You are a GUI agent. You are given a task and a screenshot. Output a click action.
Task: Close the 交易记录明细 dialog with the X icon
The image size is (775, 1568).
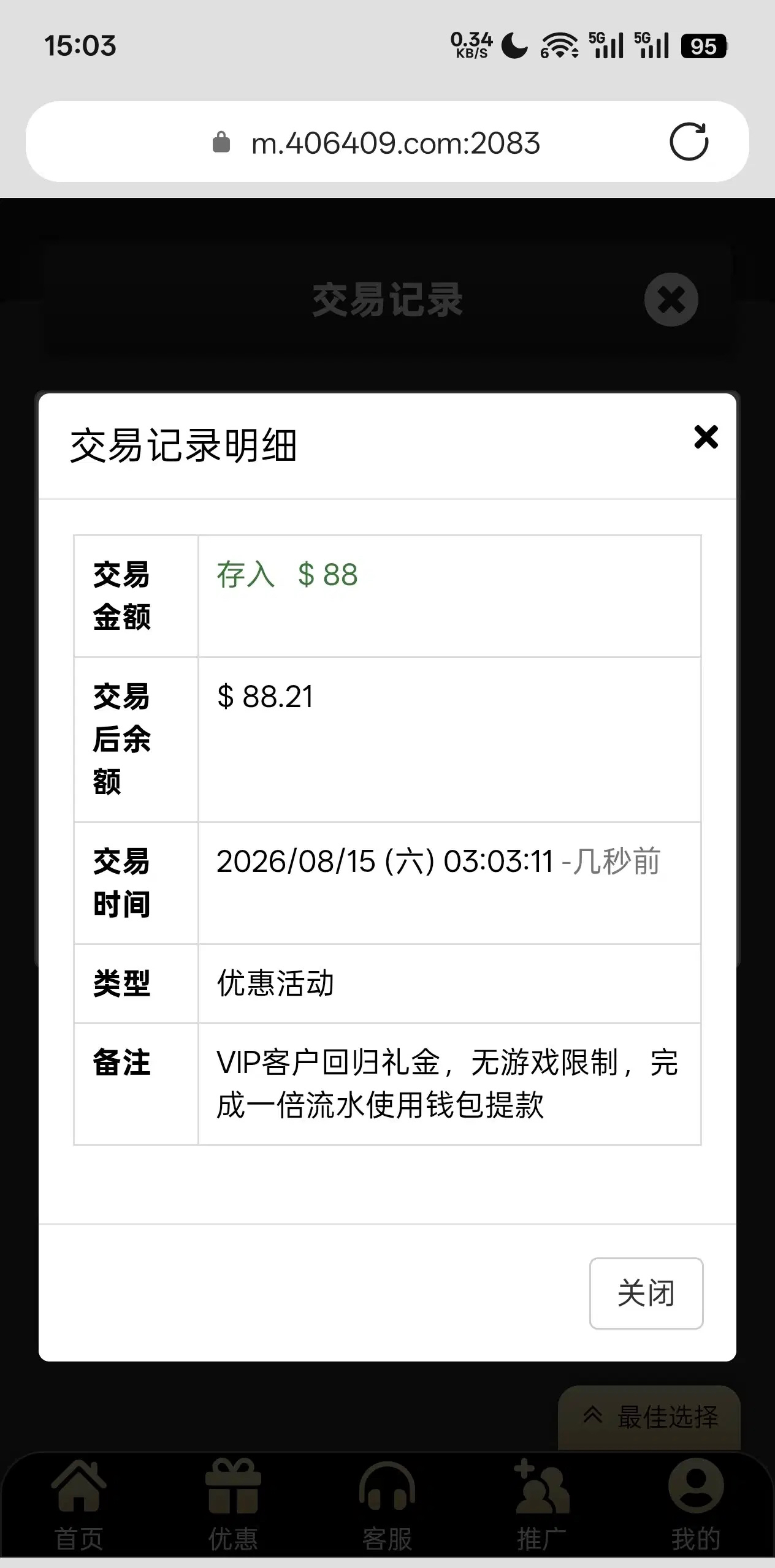(x=706, y=437)
